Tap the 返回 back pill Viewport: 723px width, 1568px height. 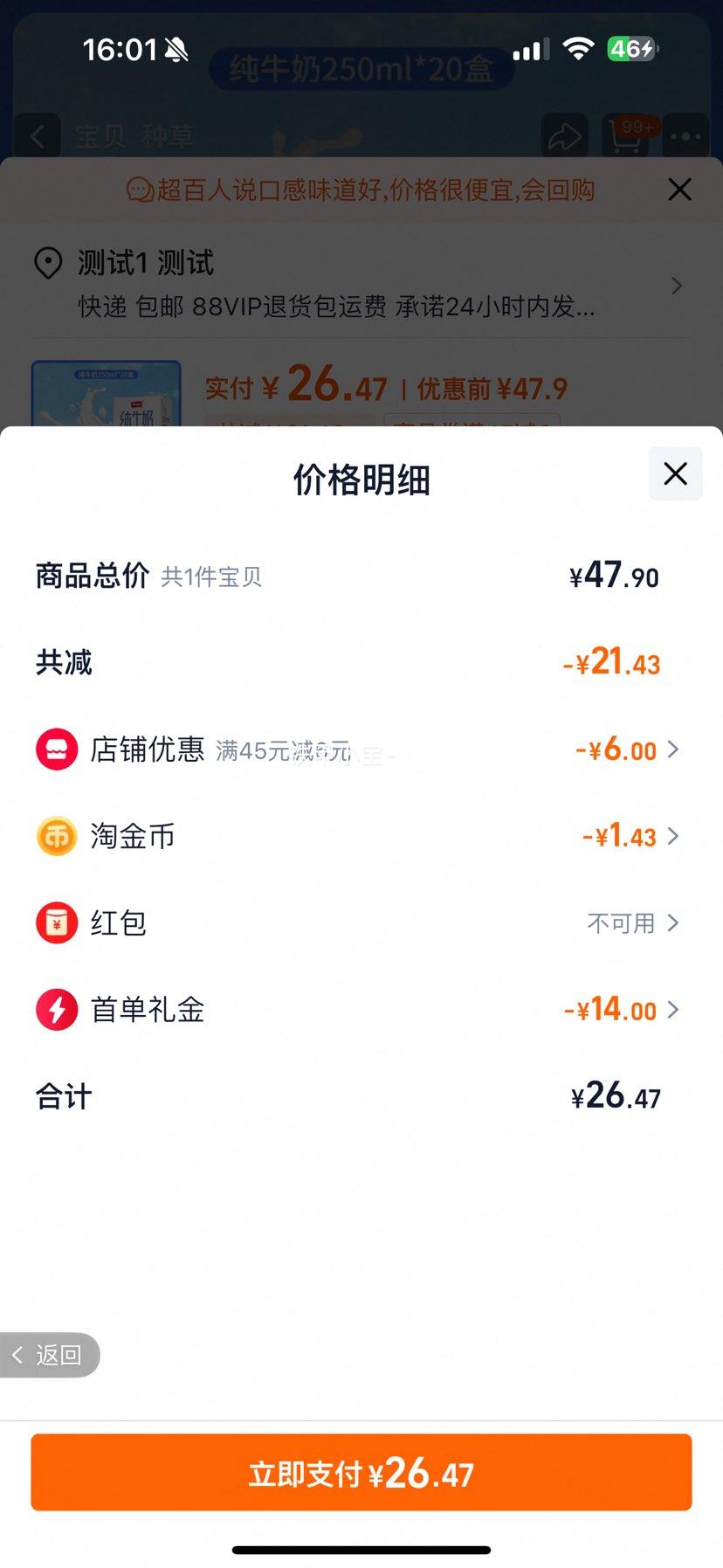click(x=50, y=1355)
